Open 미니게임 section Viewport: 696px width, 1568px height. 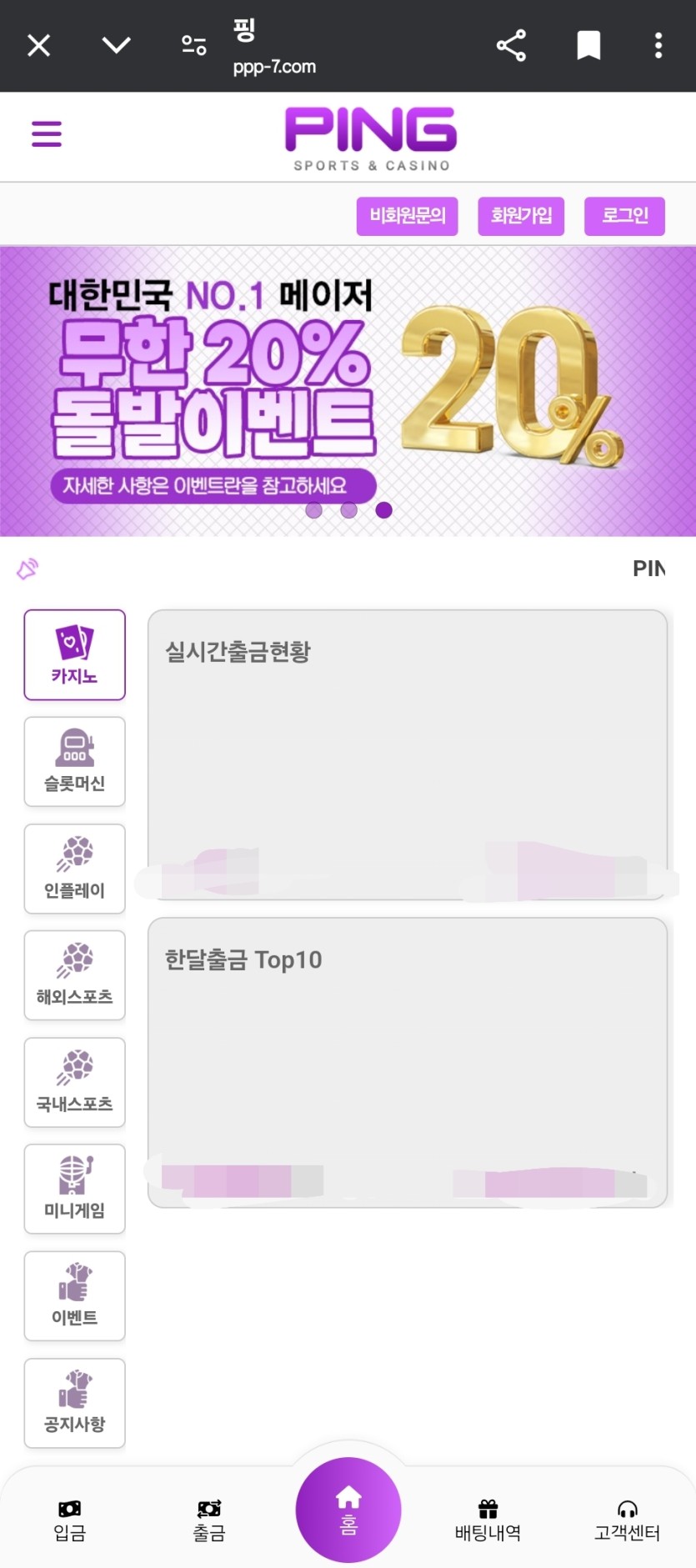[75, 1189]
